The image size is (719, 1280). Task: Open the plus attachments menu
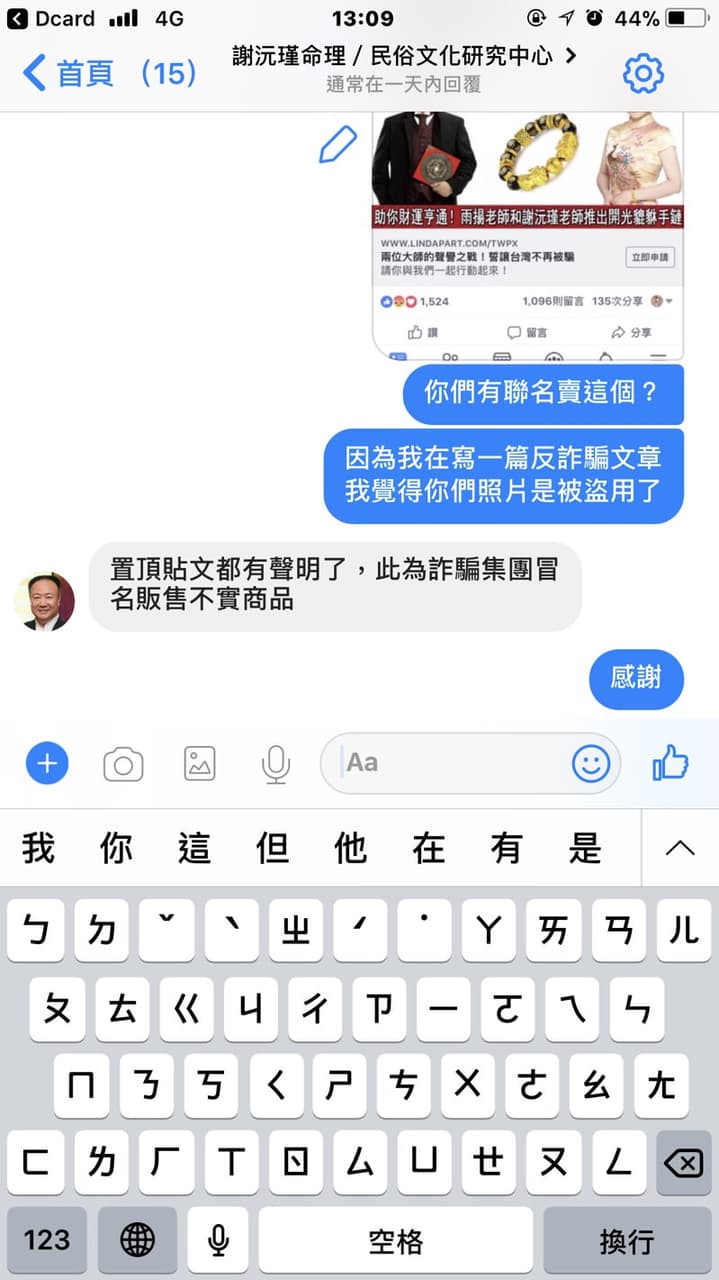[47, 764]
